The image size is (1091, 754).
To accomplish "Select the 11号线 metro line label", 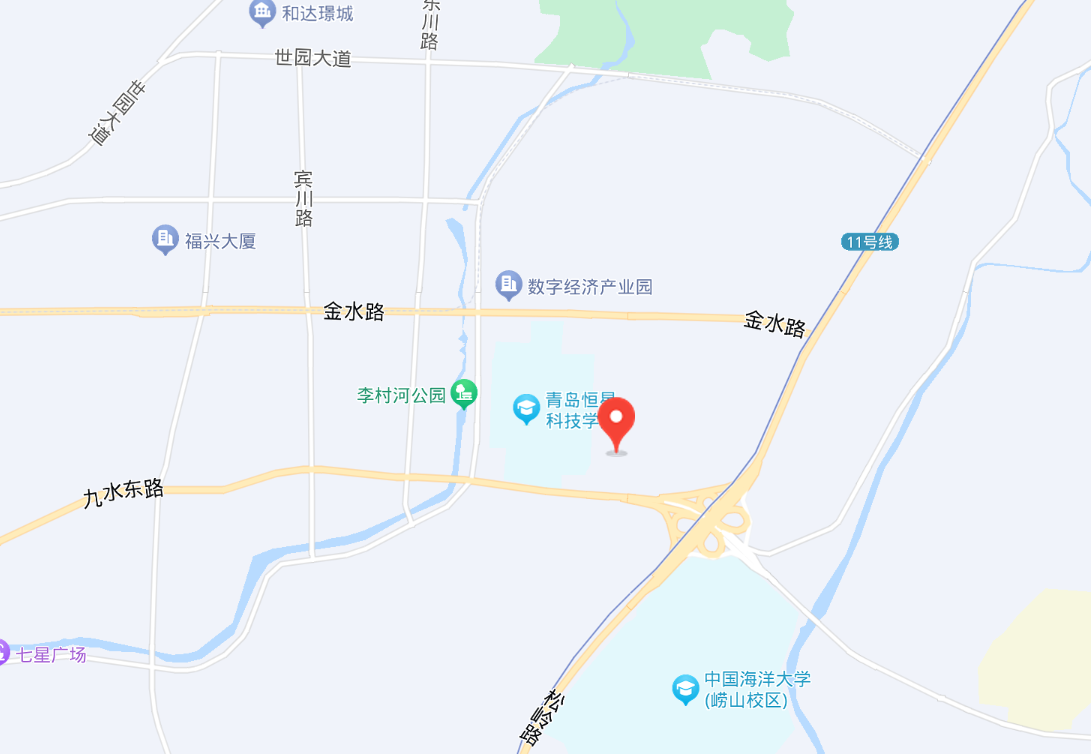I will coord(869,242).
